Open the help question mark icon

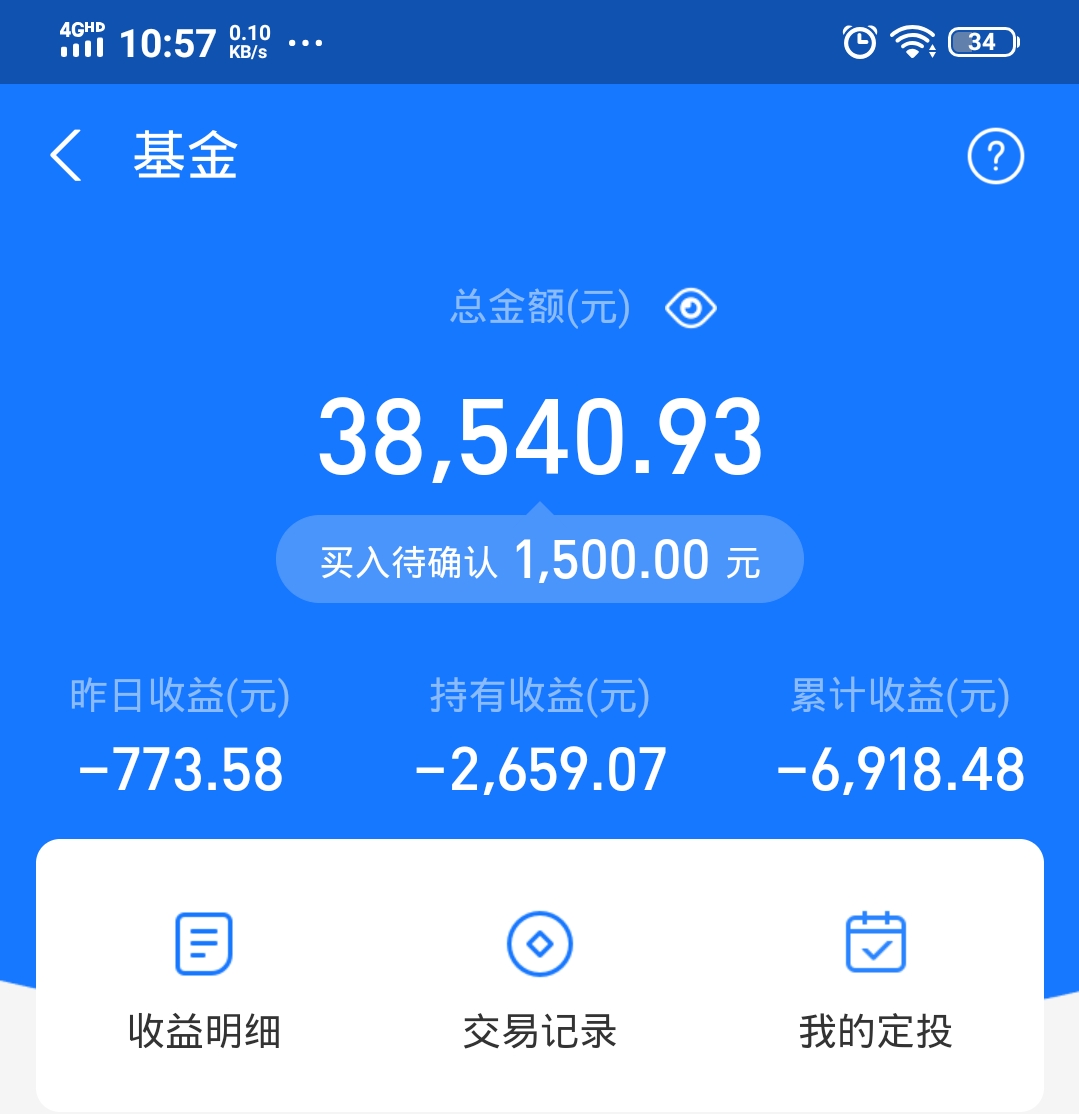click(996, 156)
